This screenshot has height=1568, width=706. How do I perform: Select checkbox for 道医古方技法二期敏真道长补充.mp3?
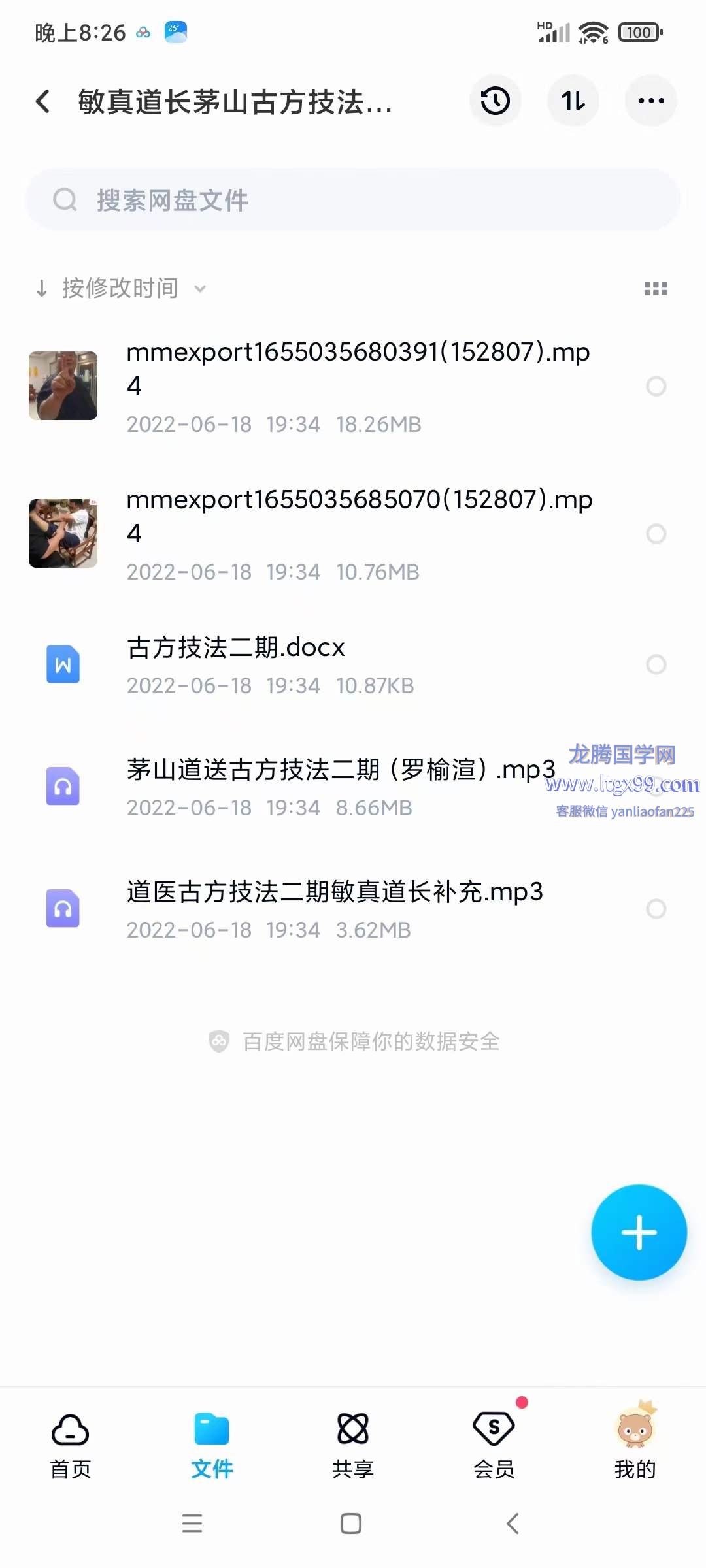(656, 909)
